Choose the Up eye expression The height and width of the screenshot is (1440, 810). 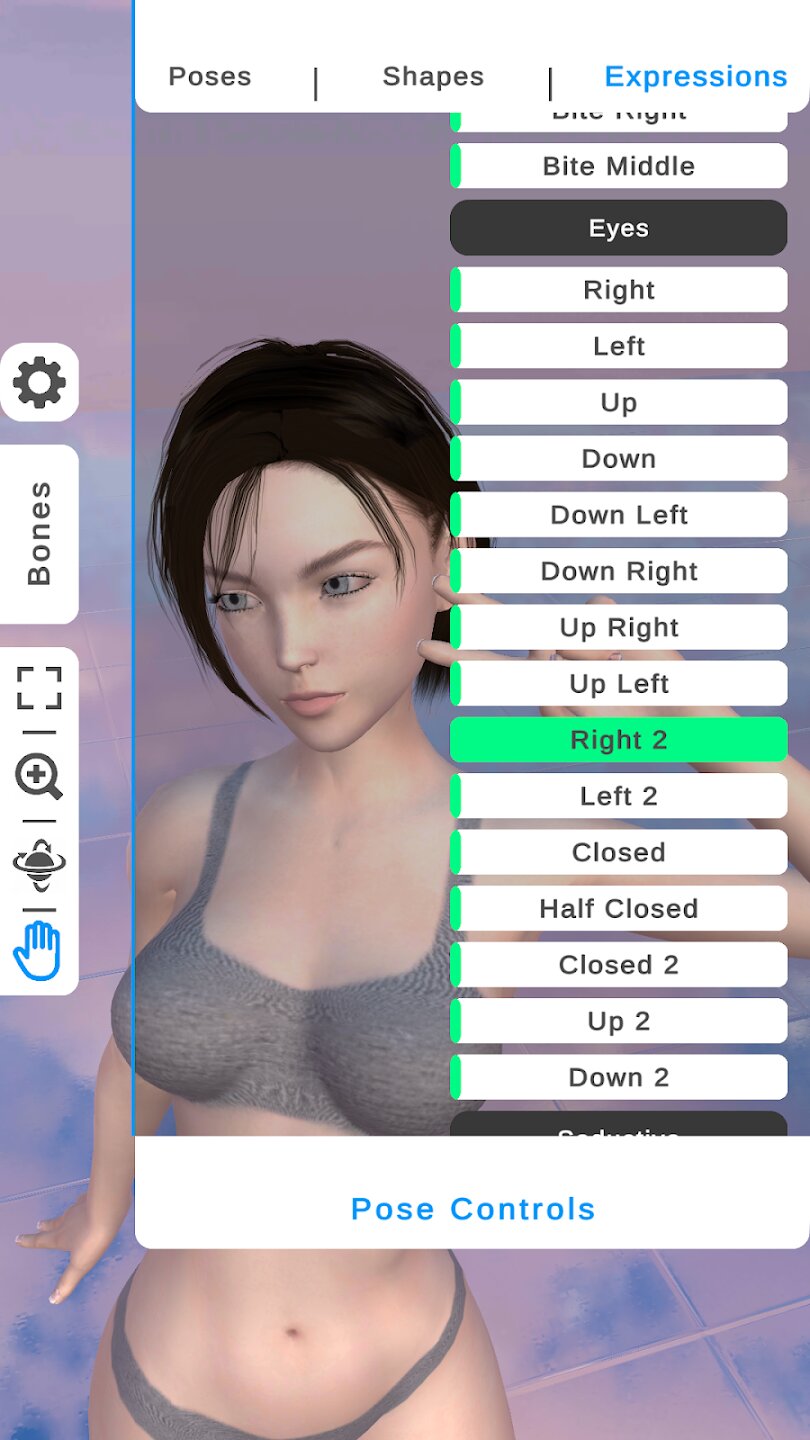(x=619, y=402)
